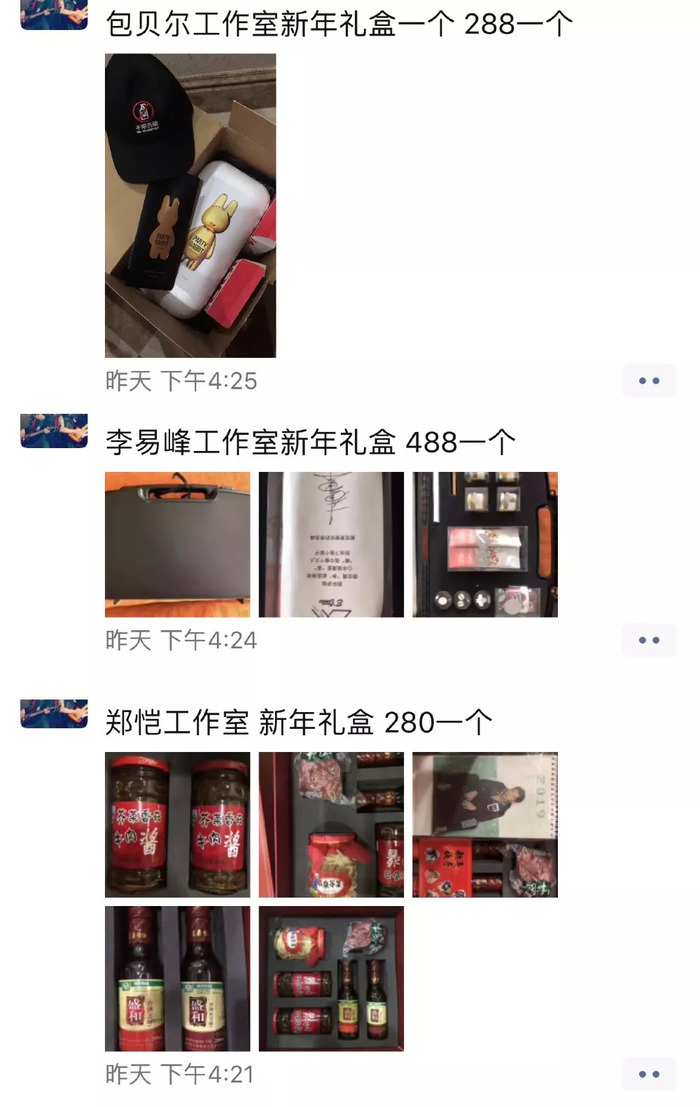The width and height of the screenshot is (700, 1107).
Task: Open more options on the 包贝尔工作室 post
Action: pos(649,381)
